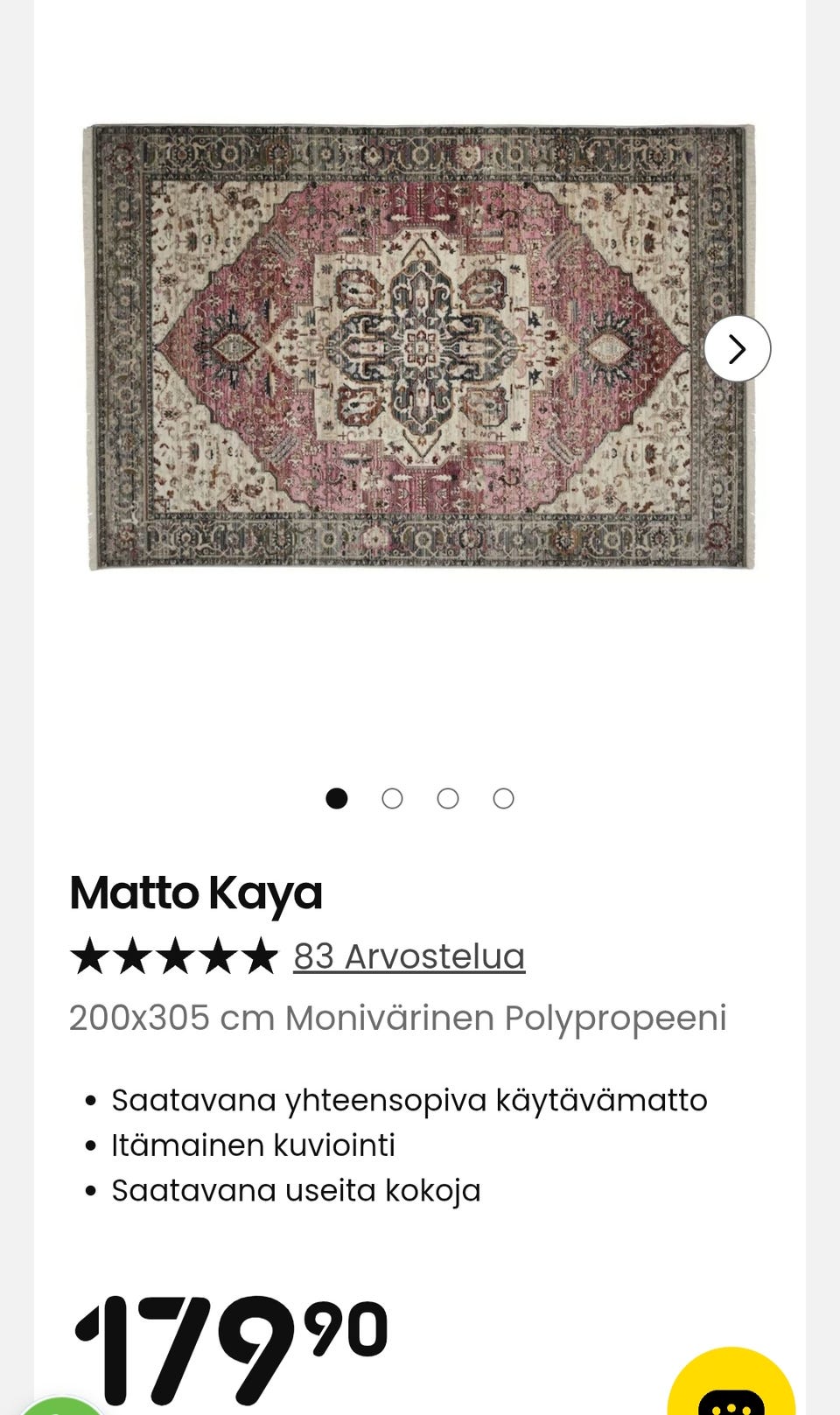The width and height of the screenshot is (840, 1415).
Task: Select the second carousel dot
Action: 392,797
